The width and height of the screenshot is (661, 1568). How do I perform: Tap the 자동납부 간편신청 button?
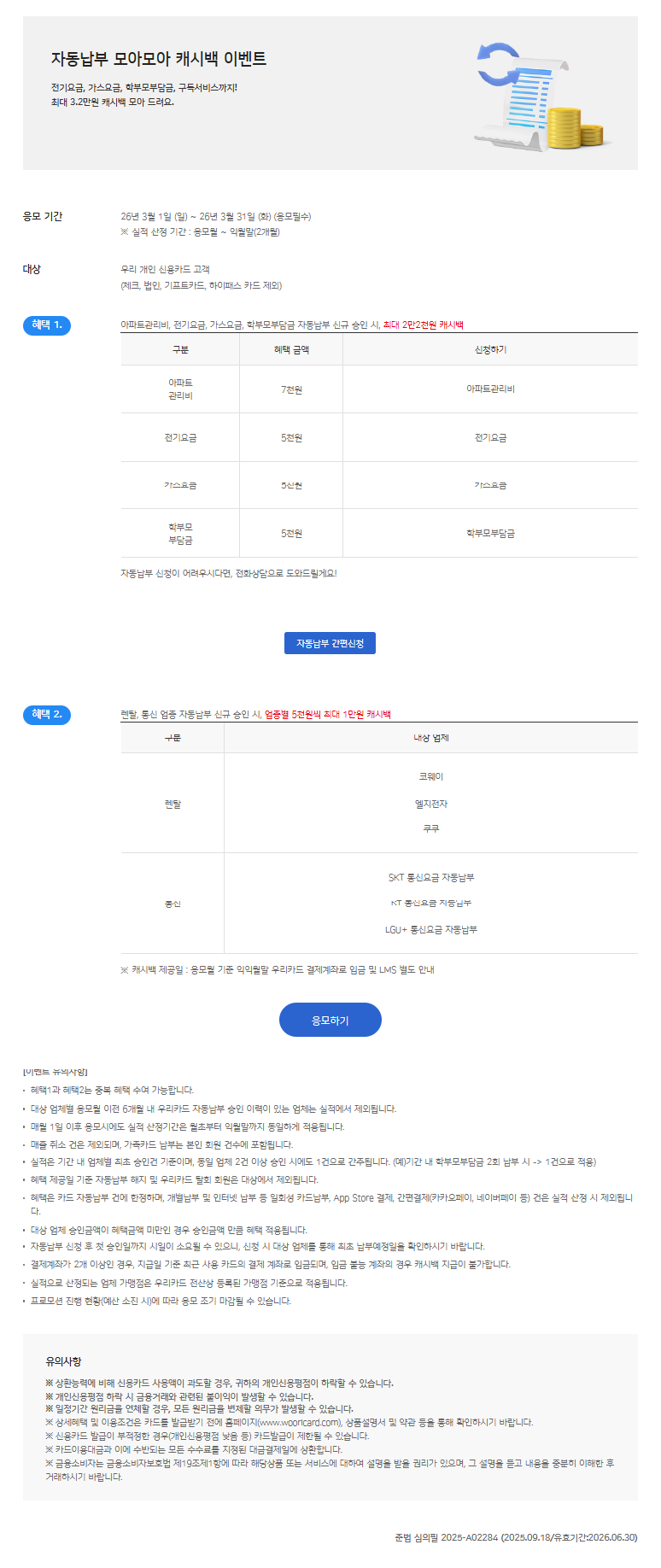click(x=330, y=643)
